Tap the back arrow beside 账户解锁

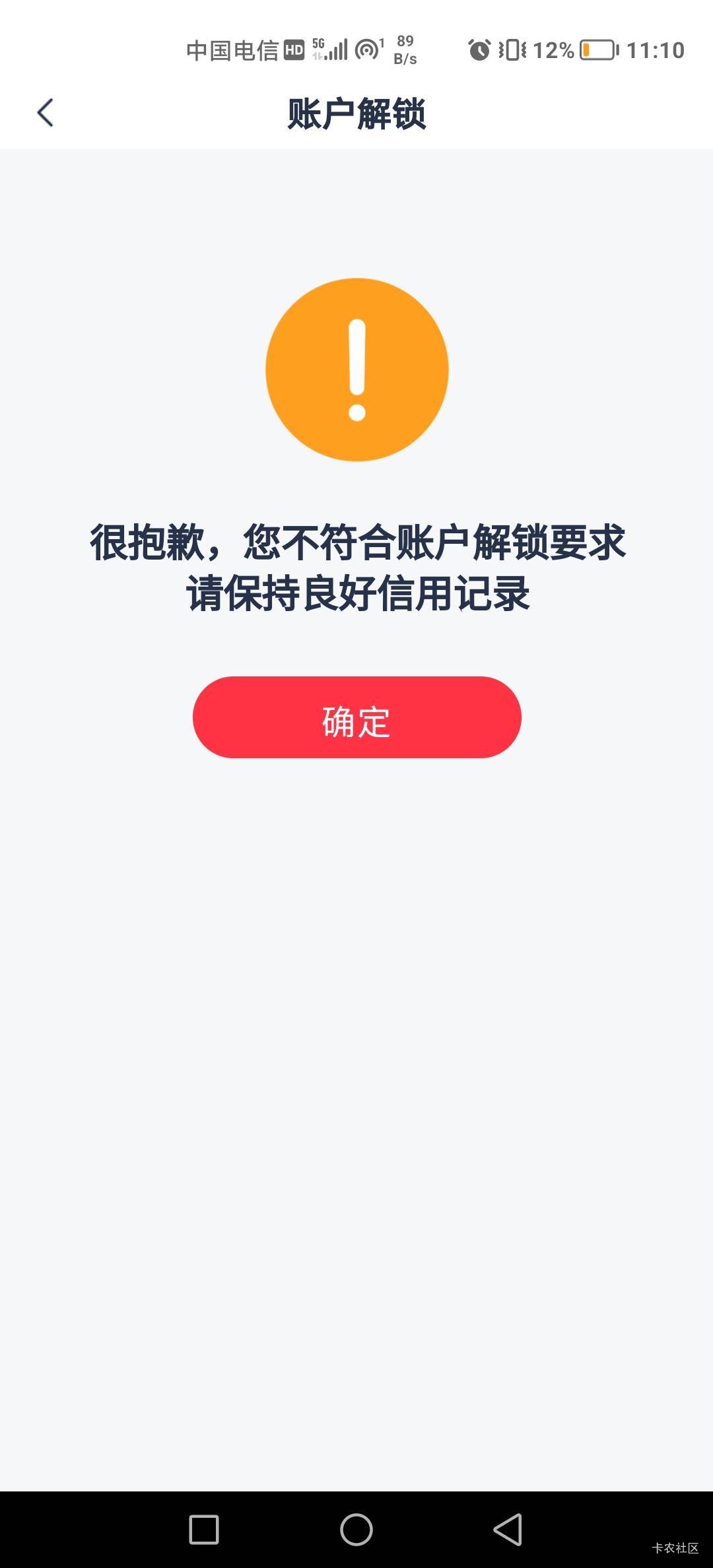45,113
